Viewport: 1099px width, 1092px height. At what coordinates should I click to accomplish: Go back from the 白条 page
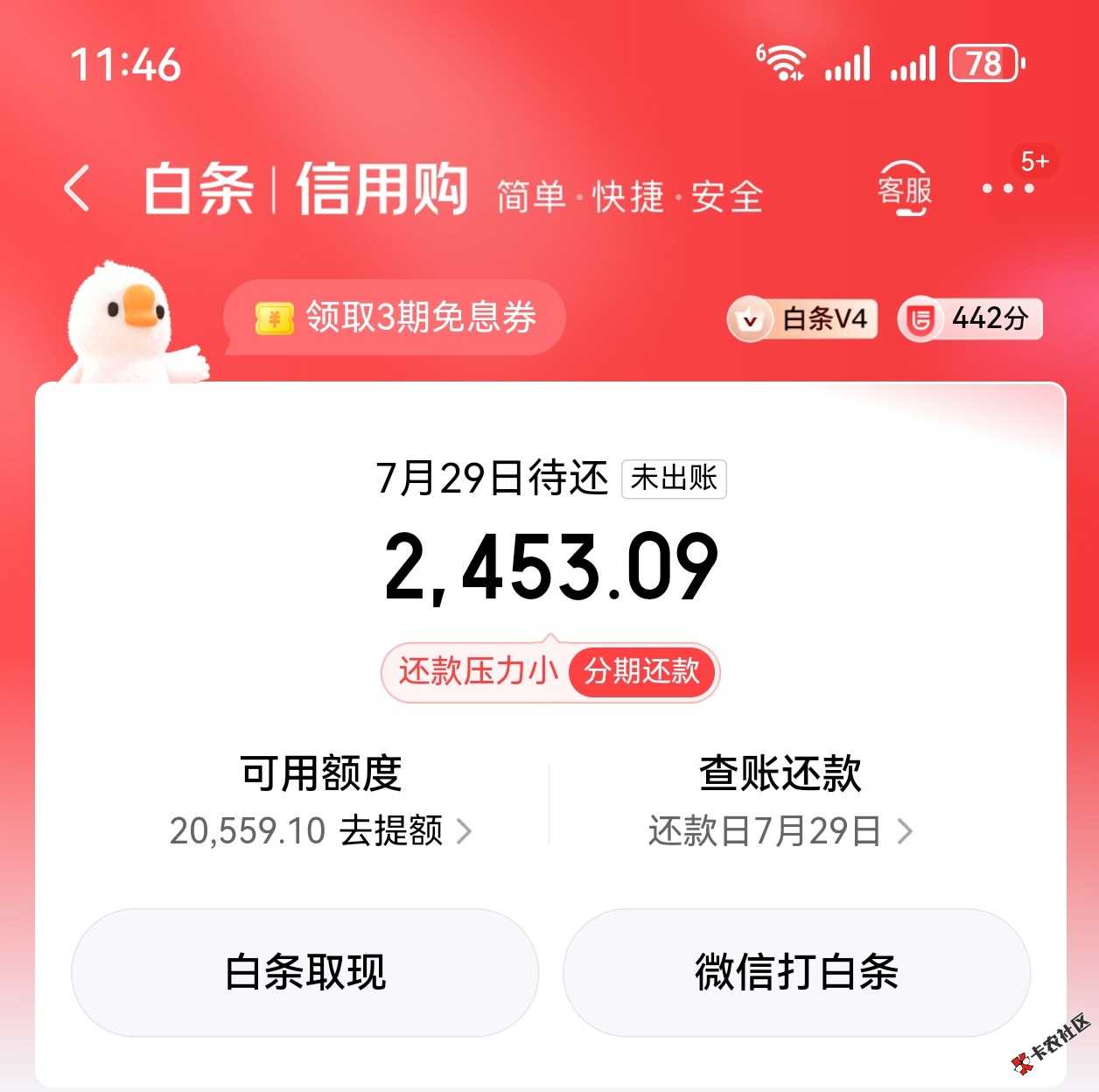coord(77,189)
